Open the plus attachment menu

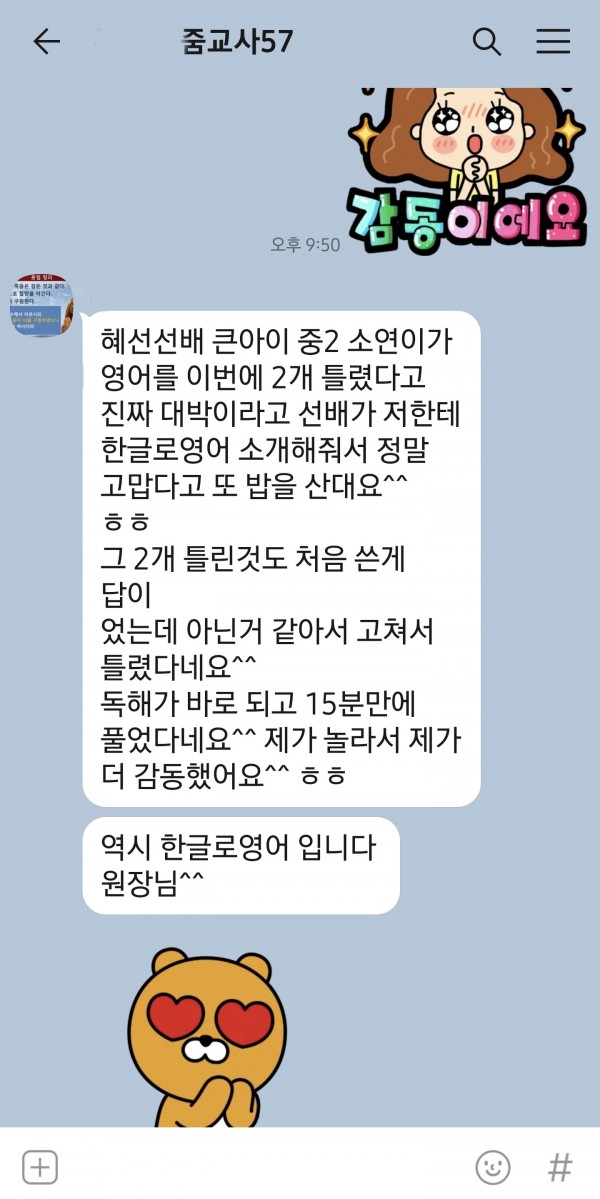coord(40,1166)
